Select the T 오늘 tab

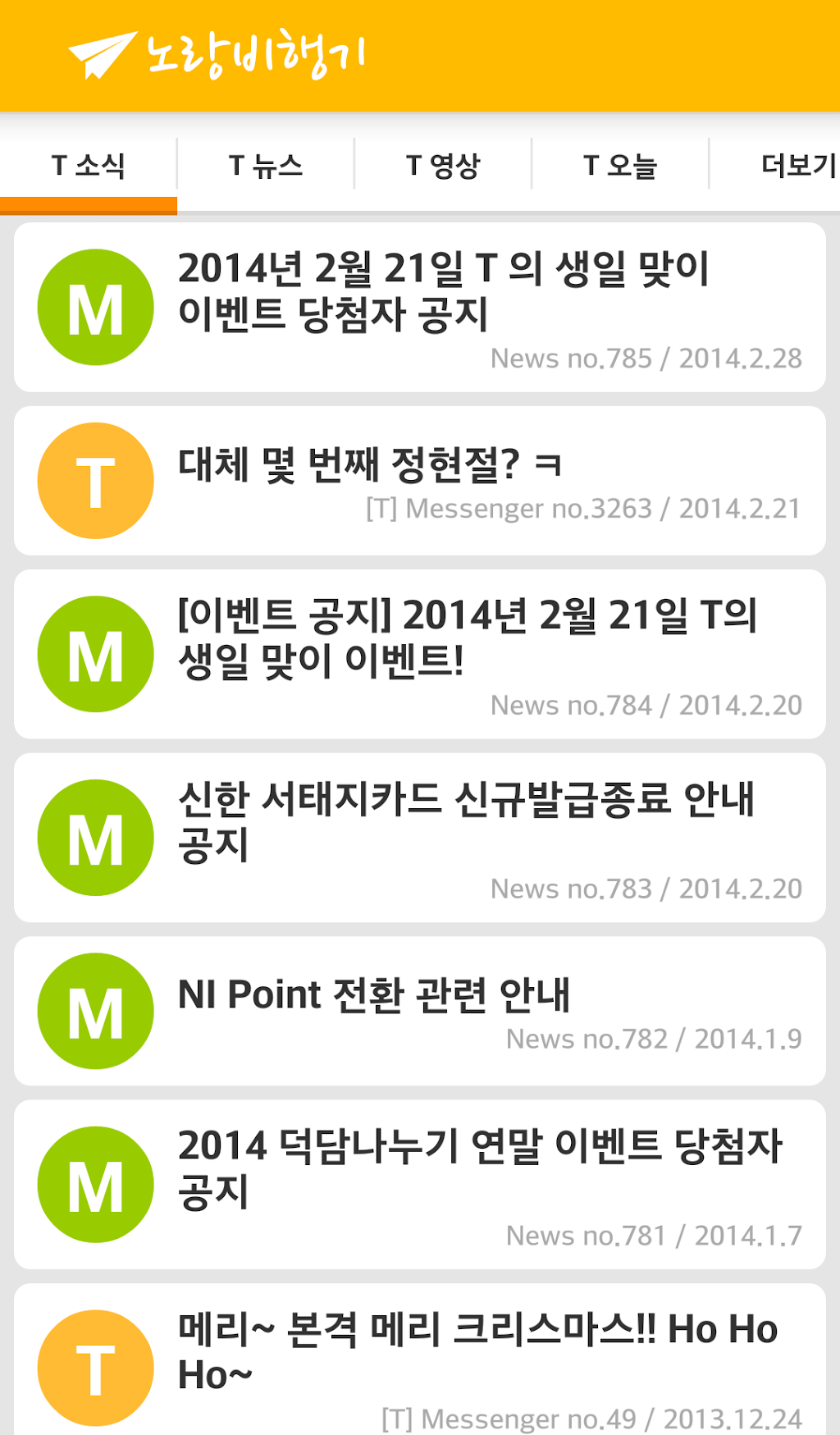coord(620,166)
